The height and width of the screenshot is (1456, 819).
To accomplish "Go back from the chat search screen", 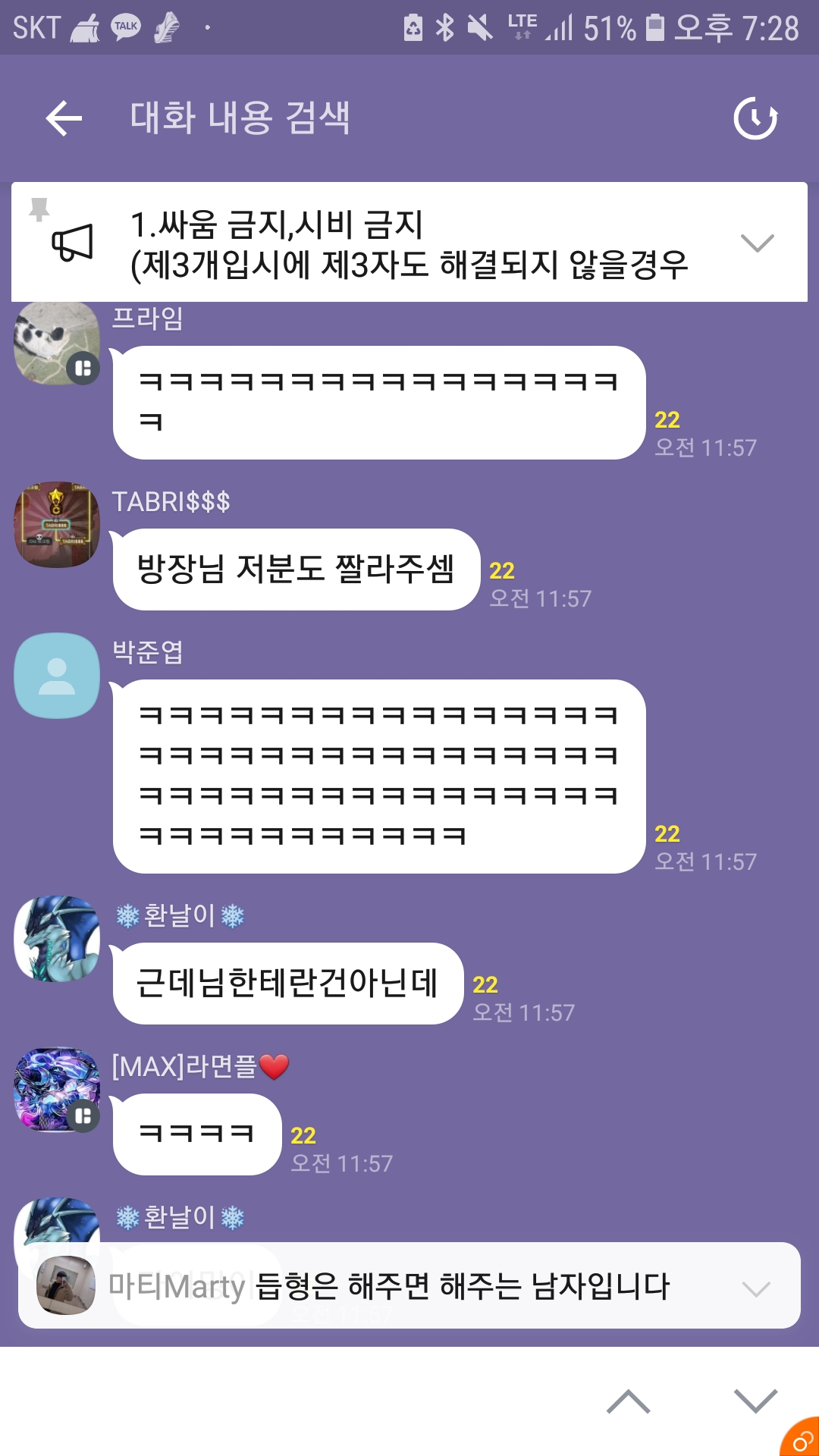I will click(x=64, y=118).
